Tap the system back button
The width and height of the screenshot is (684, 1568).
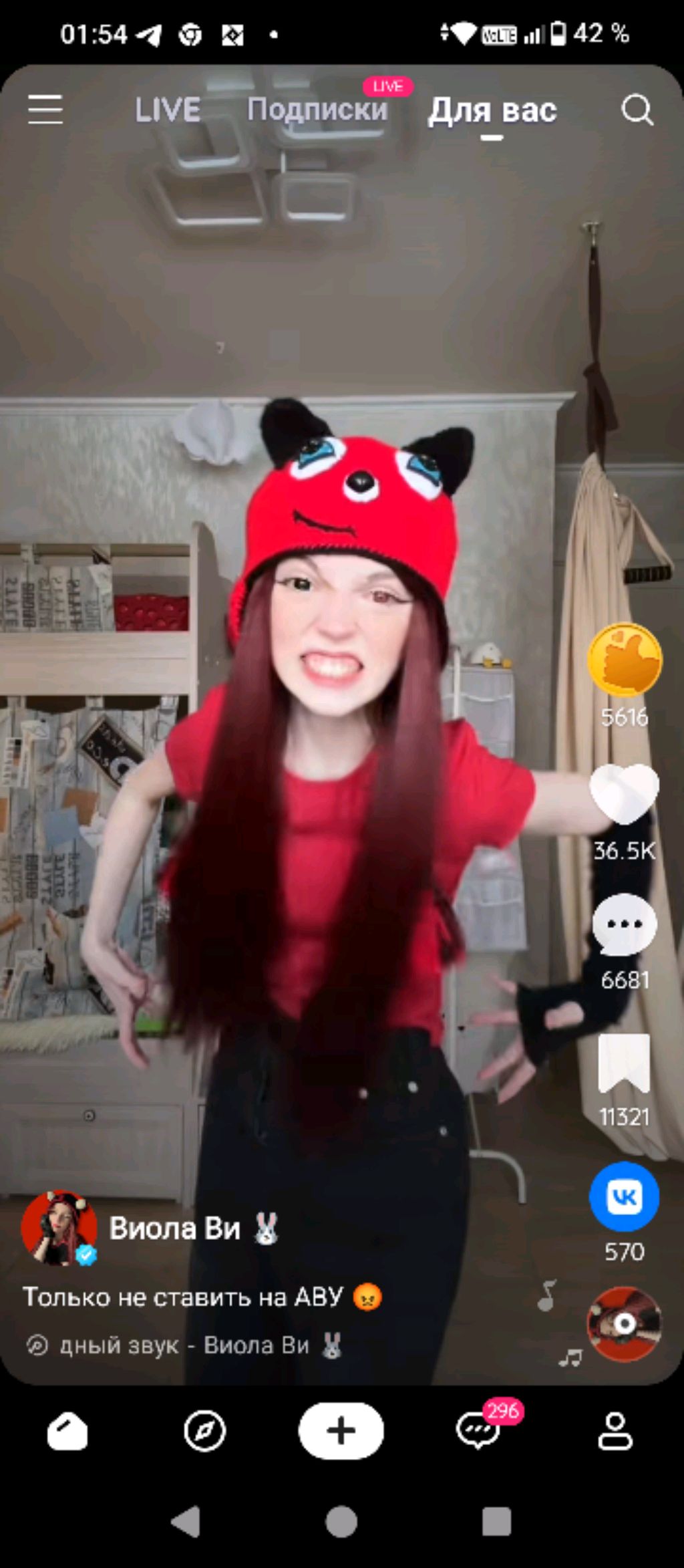[x=186, y=1522]
